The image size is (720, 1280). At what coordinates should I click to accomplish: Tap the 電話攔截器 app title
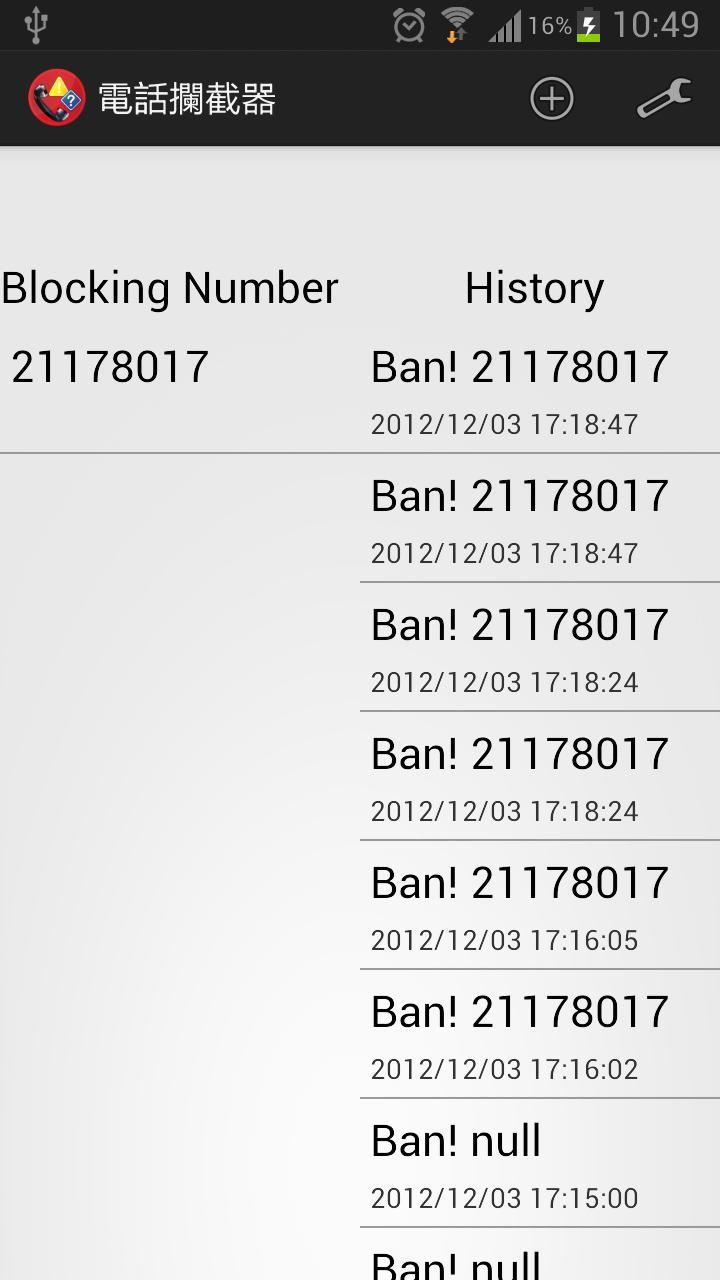[190, 99]
